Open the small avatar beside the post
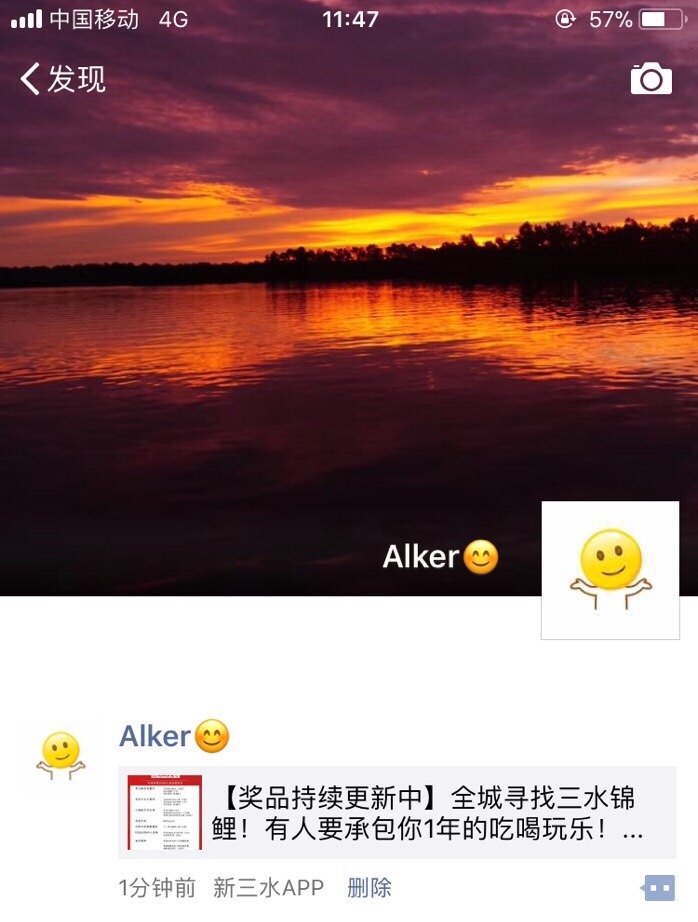The image size is (698, 922). 61,757
